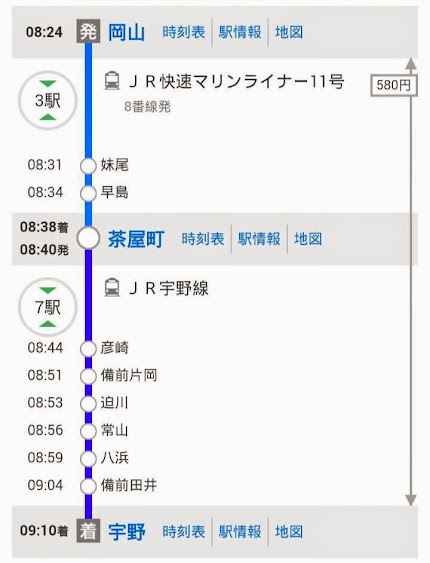Open 地図 for 岡山 station
This screenshot has width=430, height=563.
(289, 32)
